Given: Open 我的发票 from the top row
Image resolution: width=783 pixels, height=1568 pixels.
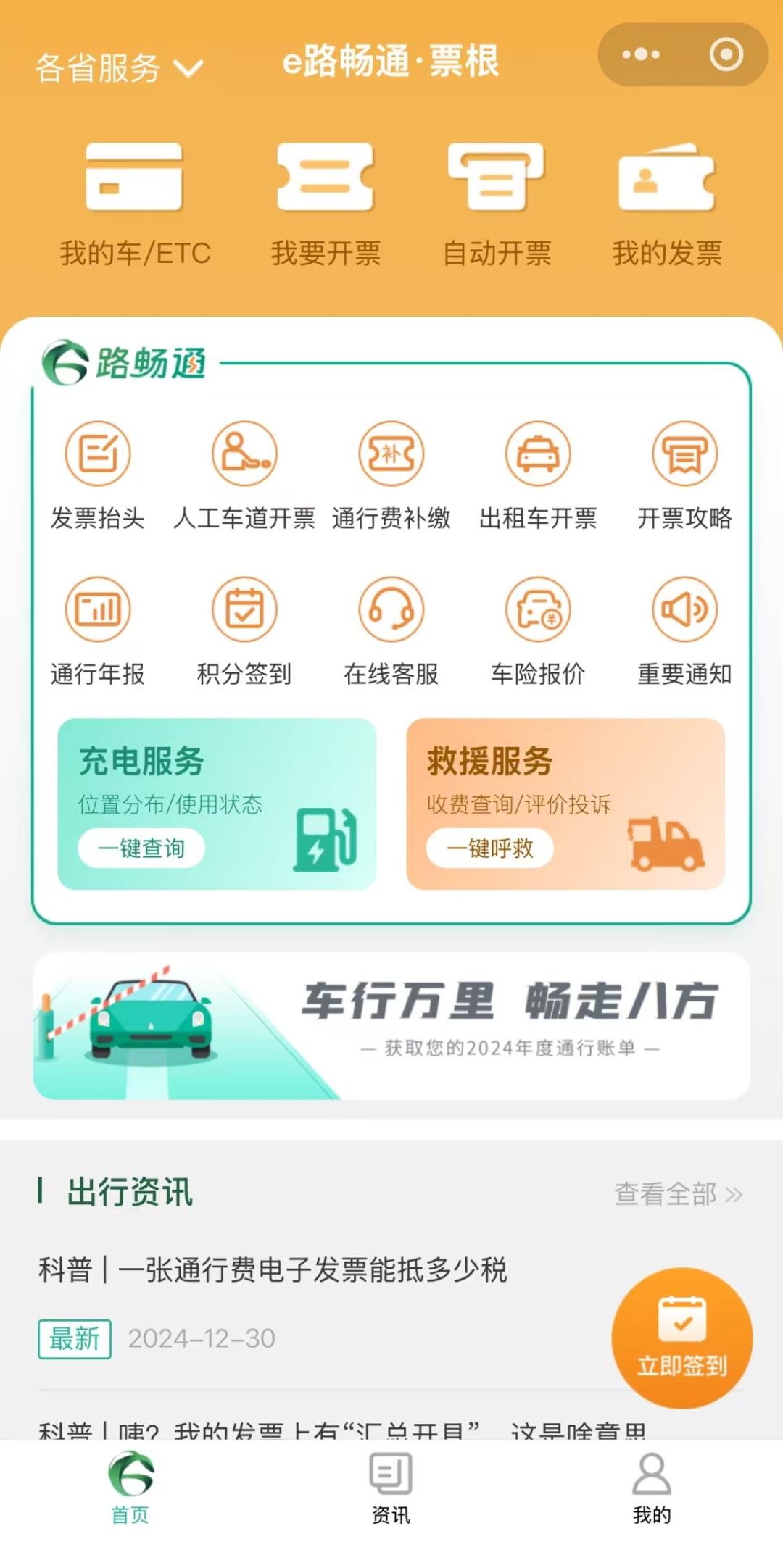Looking at the screenshot, I should tap(667, 203).
